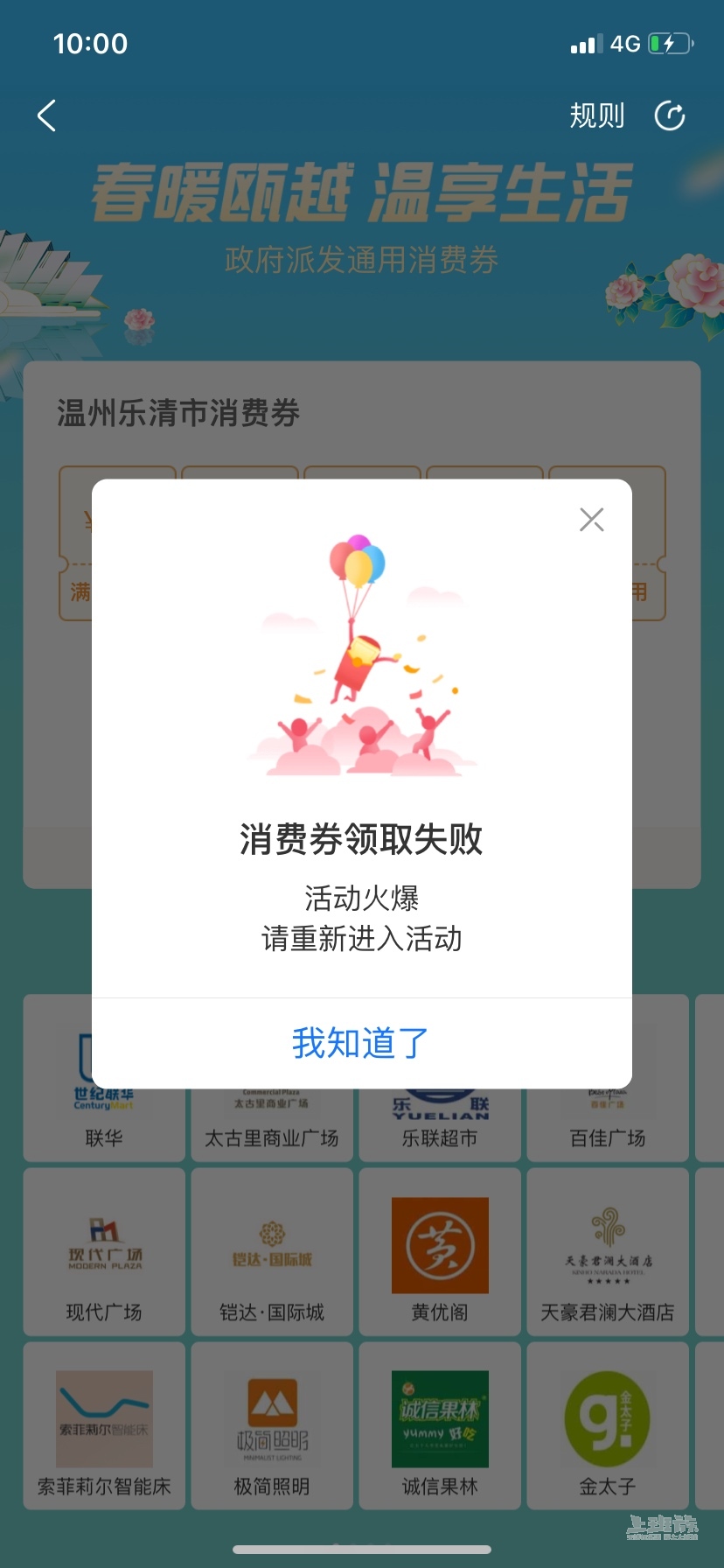Screen dimensions: 724x1568
Task: Open the 铠达·国际城 merchant tile
Action: coord(272,1251)
